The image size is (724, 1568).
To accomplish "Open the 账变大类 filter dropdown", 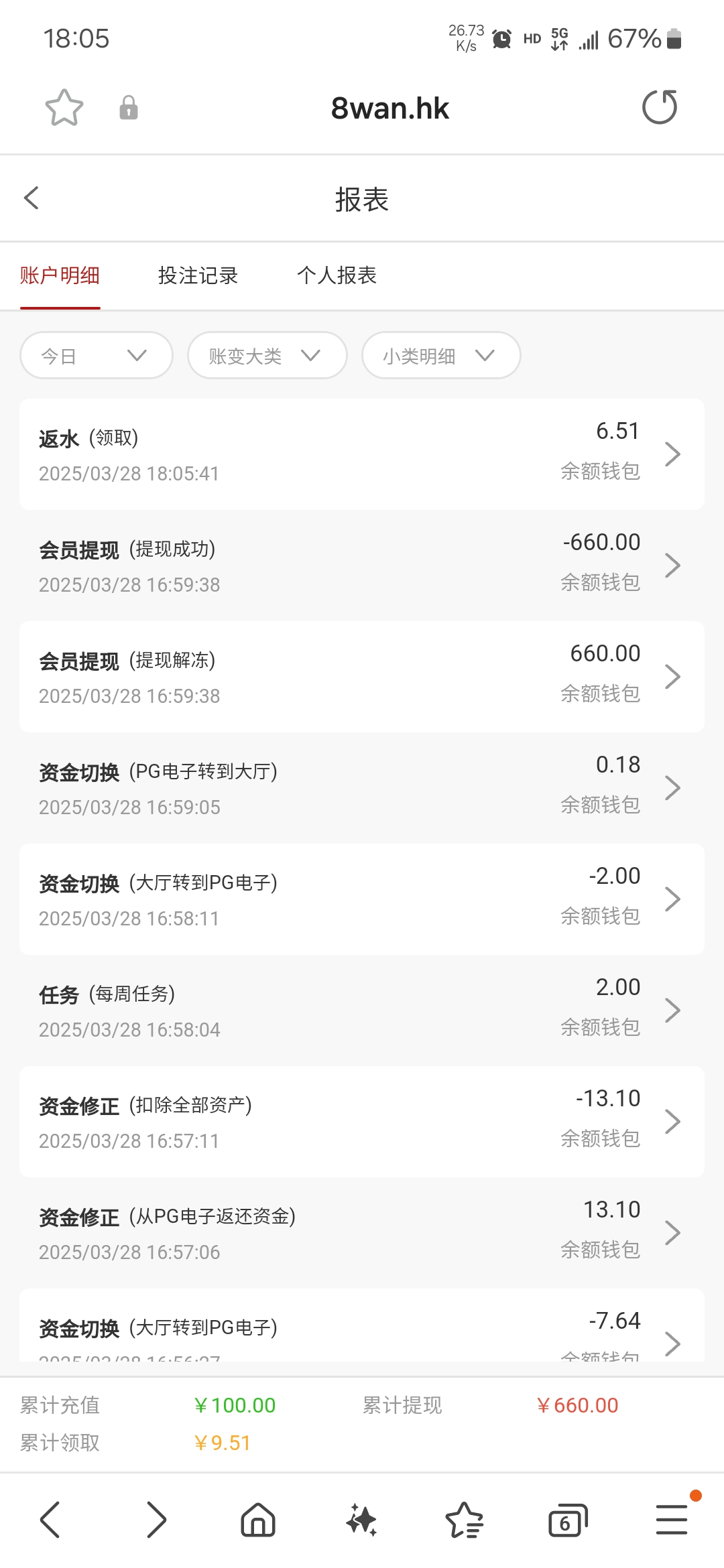I will point(267,355).
